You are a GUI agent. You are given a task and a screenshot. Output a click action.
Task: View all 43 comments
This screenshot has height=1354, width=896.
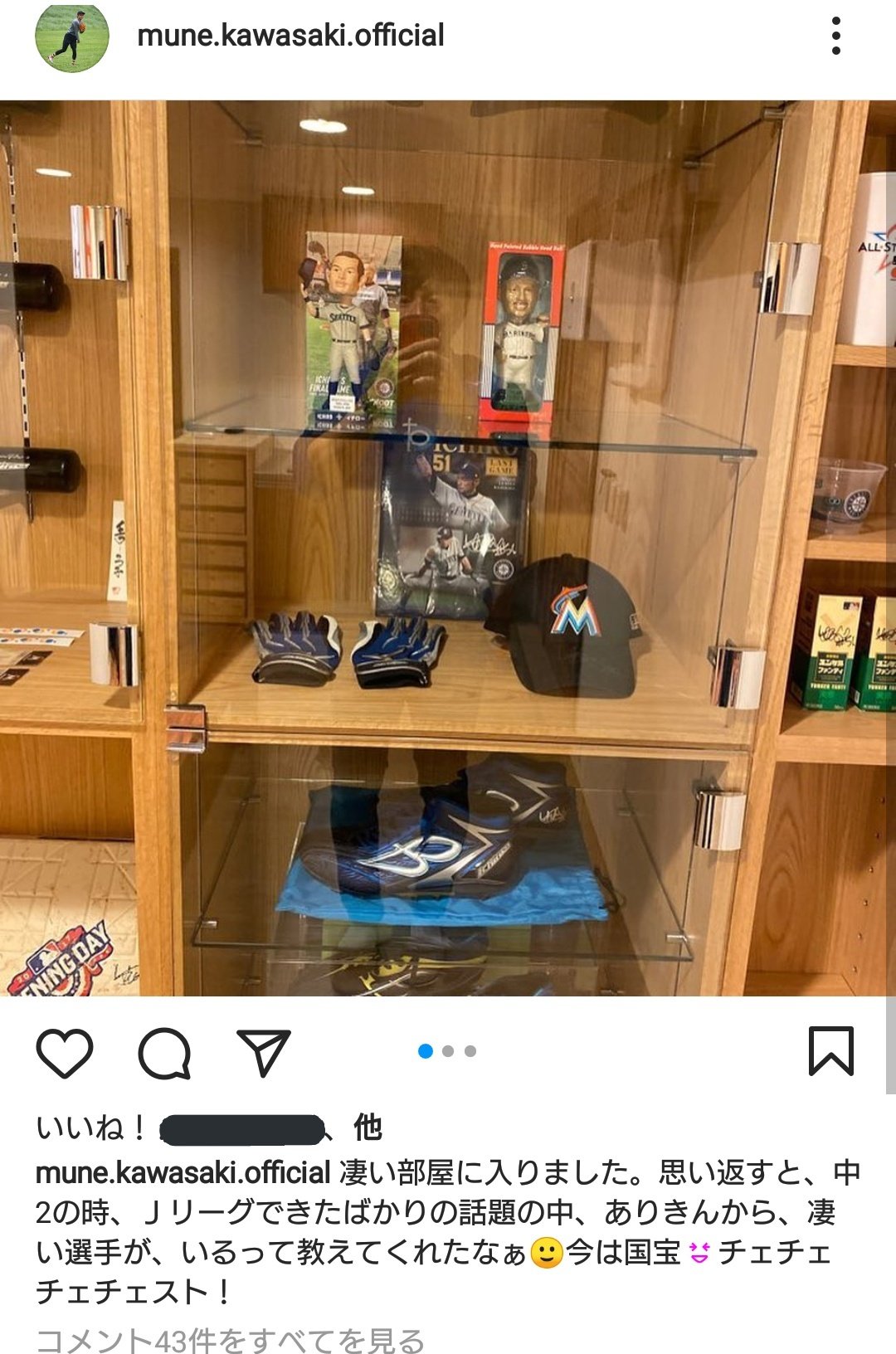[230, 1339]
